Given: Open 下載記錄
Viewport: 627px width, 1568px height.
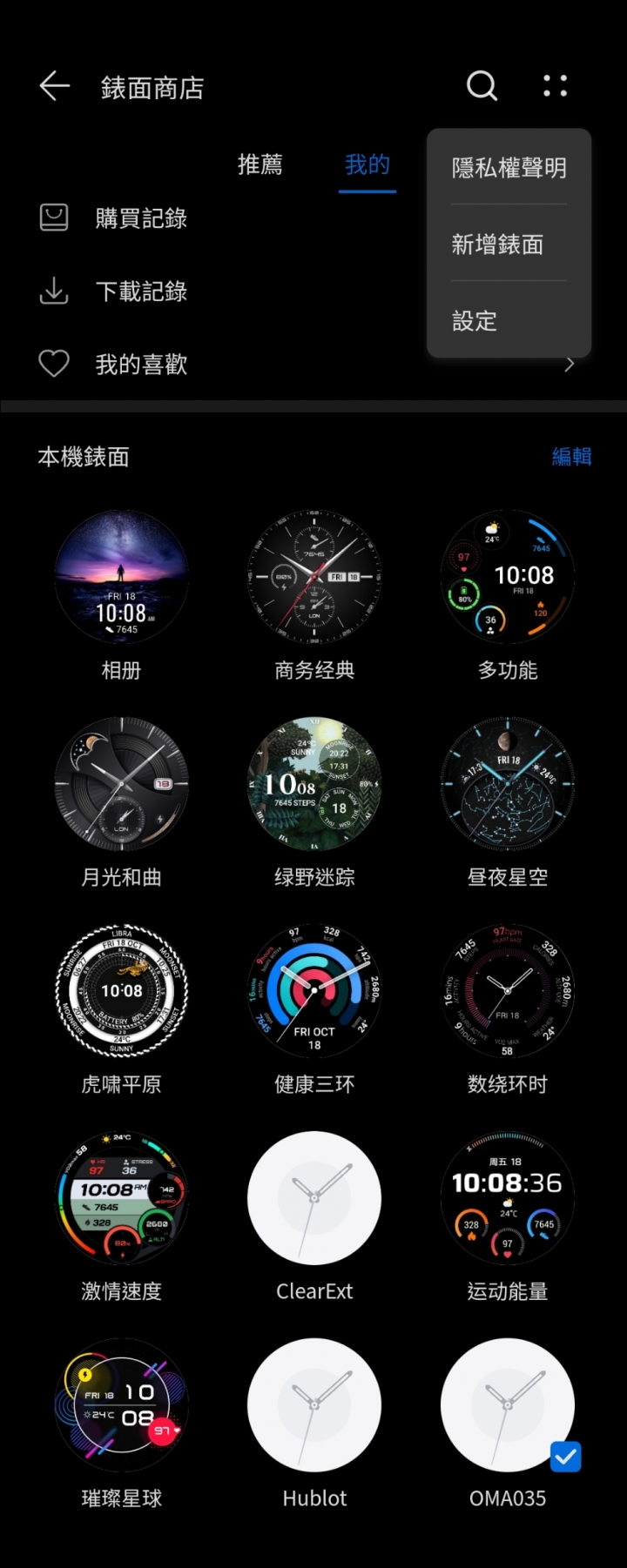Looking at the screenshot, I should 141,291.
